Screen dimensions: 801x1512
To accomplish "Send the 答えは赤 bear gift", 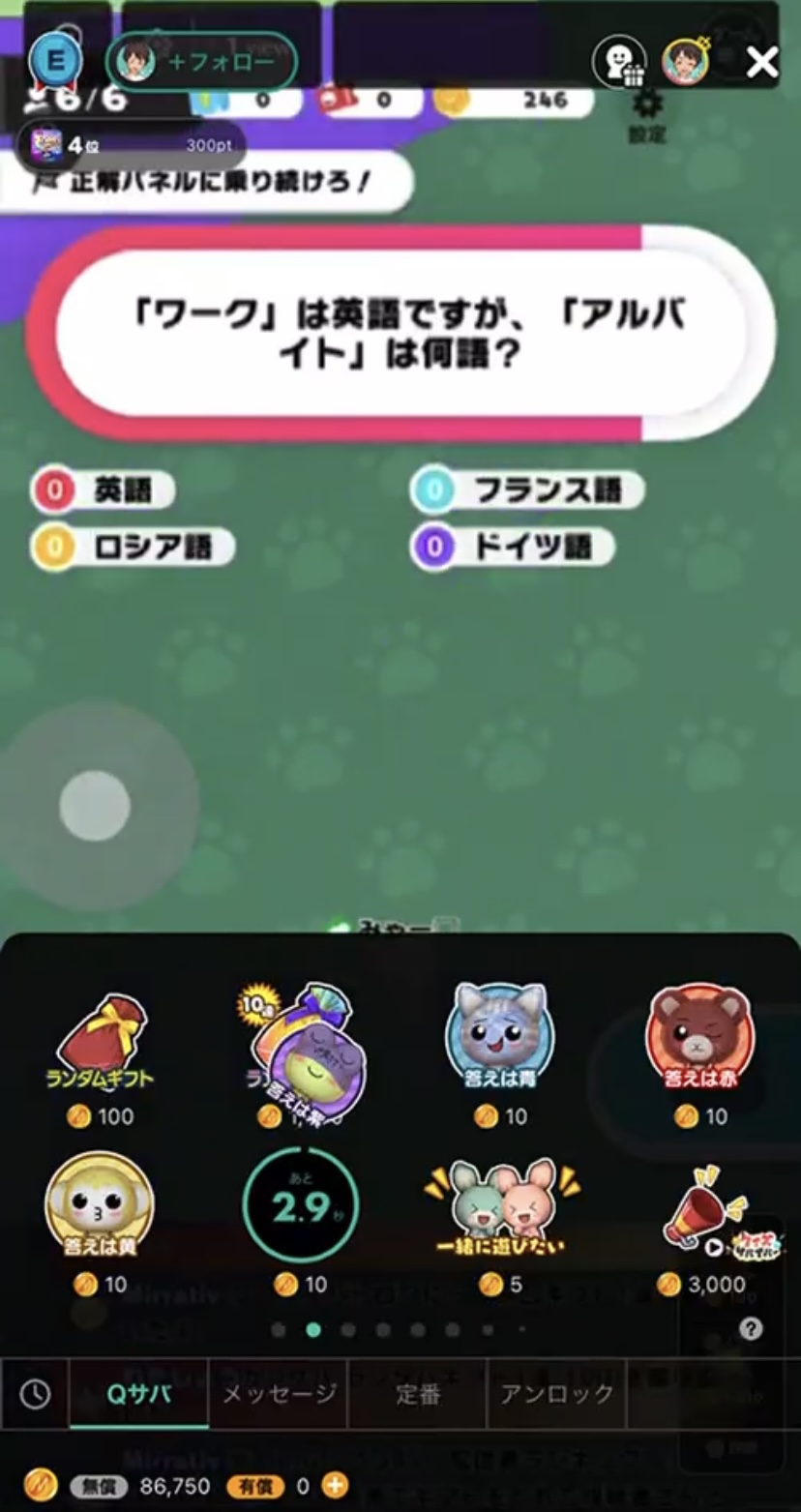I will click(x=700, y=1054).
